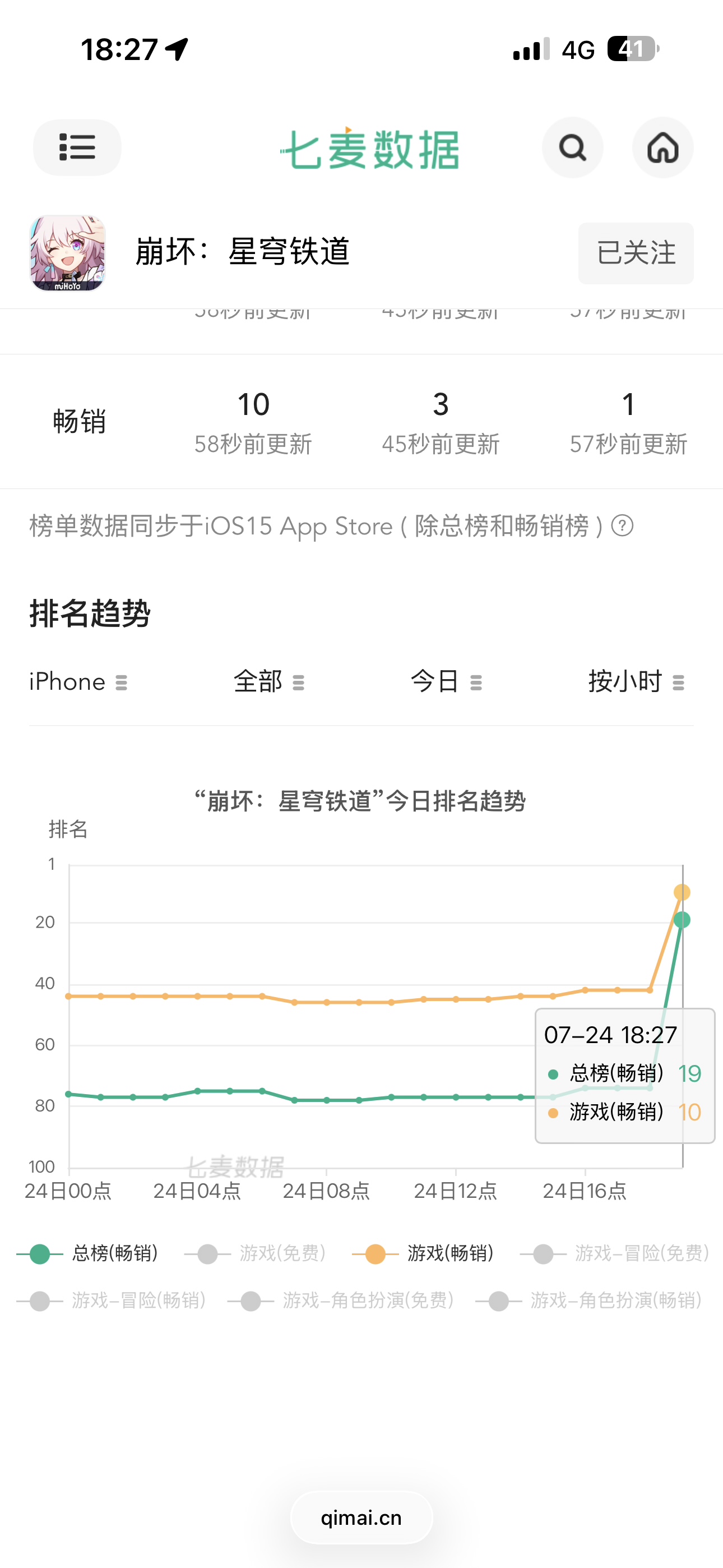723x1568 pixels.
Task: Show the 游戏-角色扮演(畅销) legend series
Action: 589,1301
